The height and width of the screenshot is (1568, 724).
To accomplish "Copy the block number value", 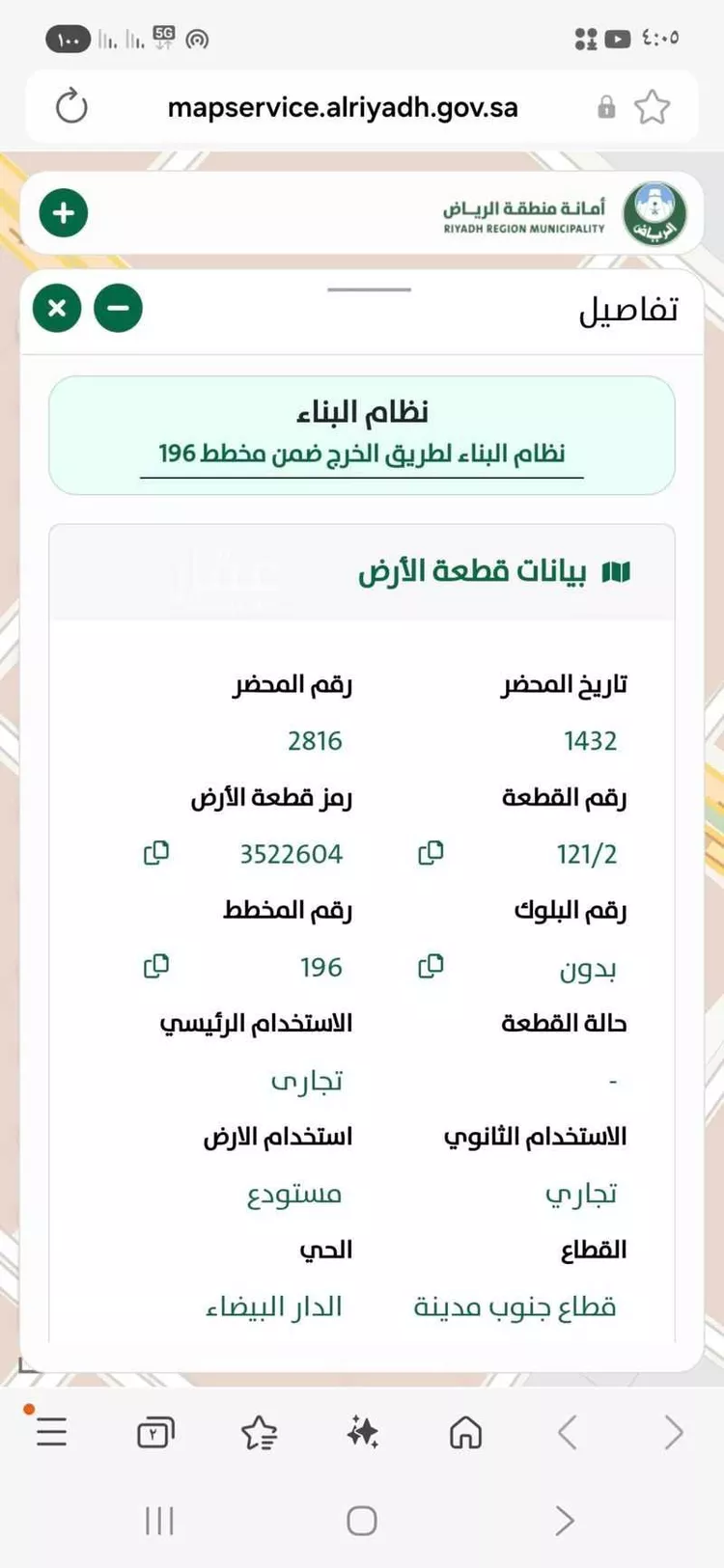I will 432,966.
